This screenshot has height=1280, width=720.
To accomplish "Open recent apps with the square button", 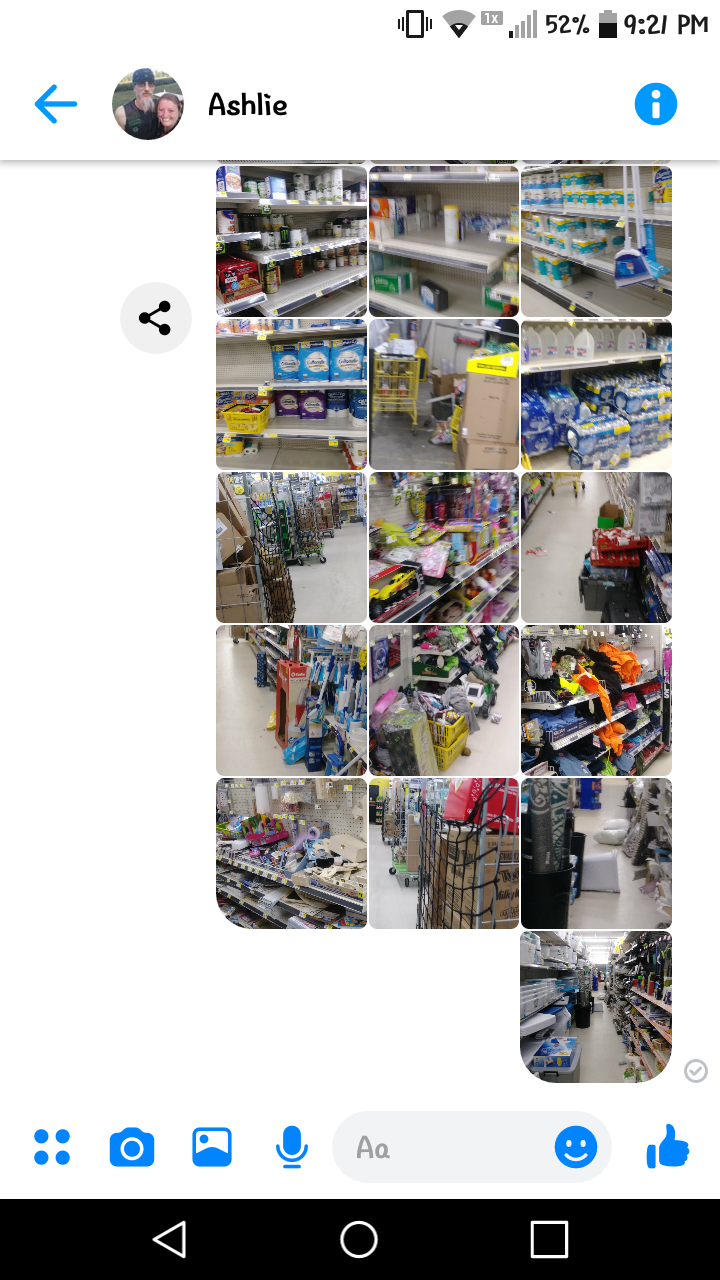I will 548,1239.
